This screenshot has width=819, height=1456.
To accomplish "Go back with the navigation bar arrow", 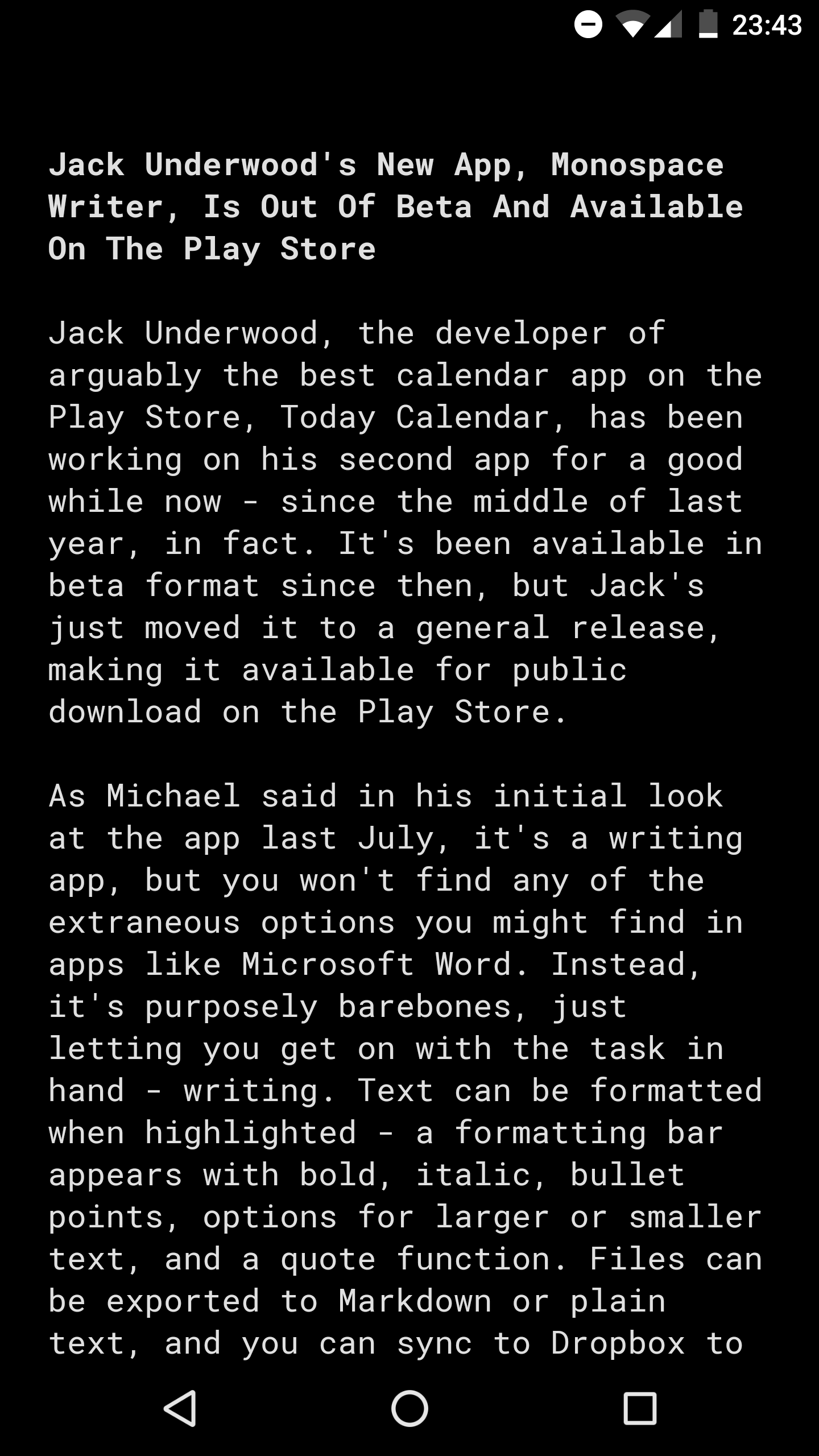I will pos(180,1408).
